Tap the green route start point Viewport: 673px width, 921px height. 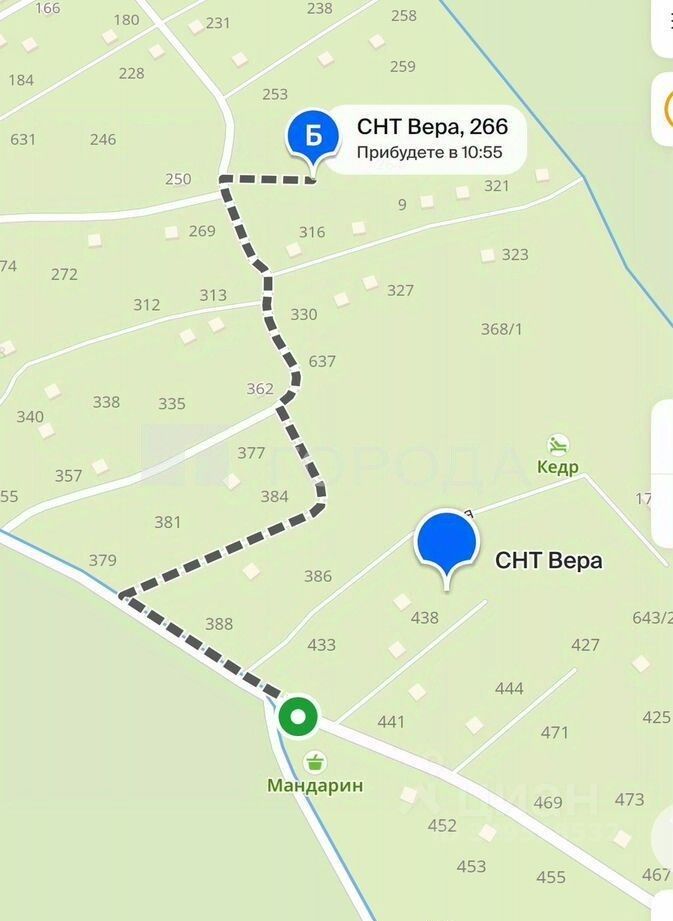297,716
